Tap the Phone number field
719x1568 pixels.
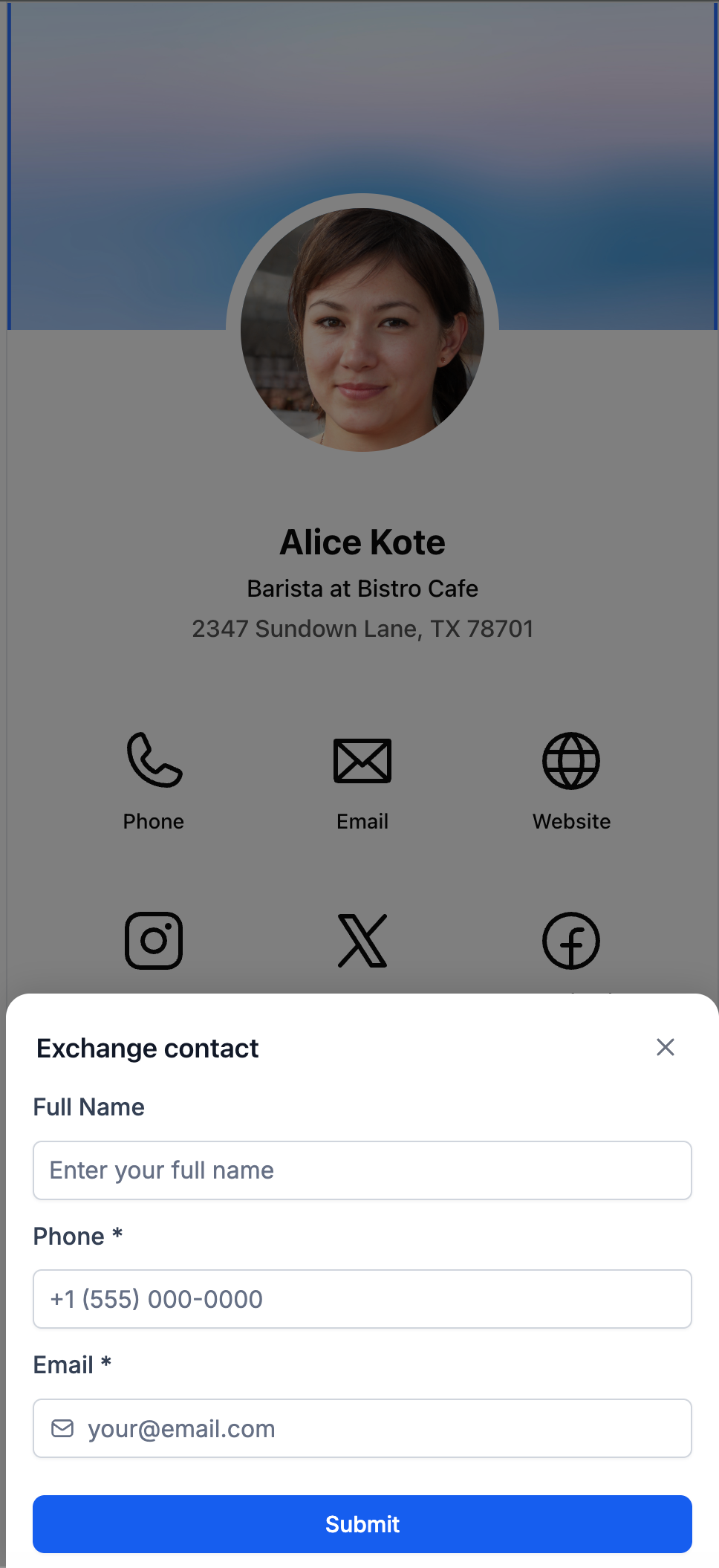[362, 1299]
